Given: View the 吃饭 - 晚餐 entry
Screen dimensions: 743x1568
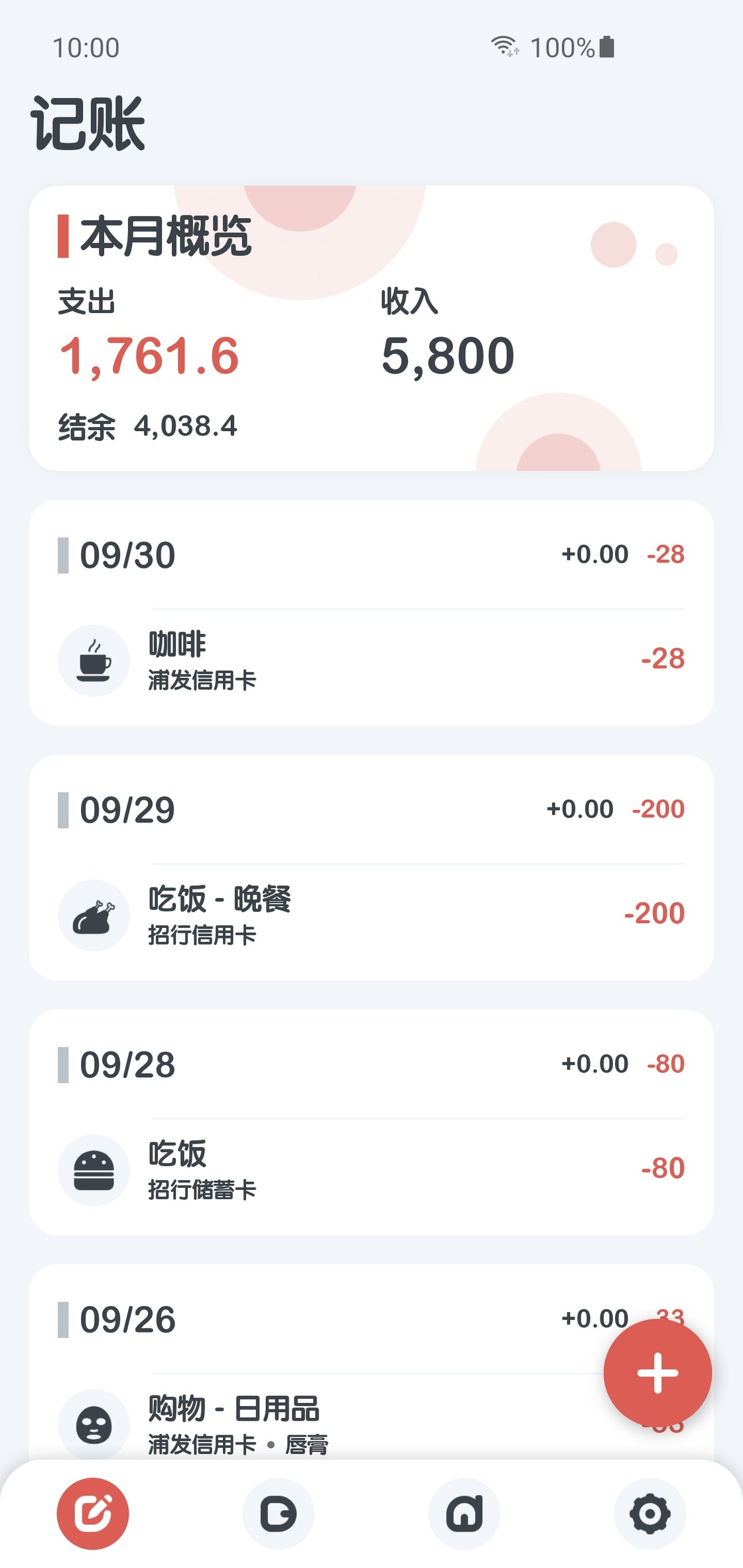Looking at the screenshot, I should tap(371, 915).
